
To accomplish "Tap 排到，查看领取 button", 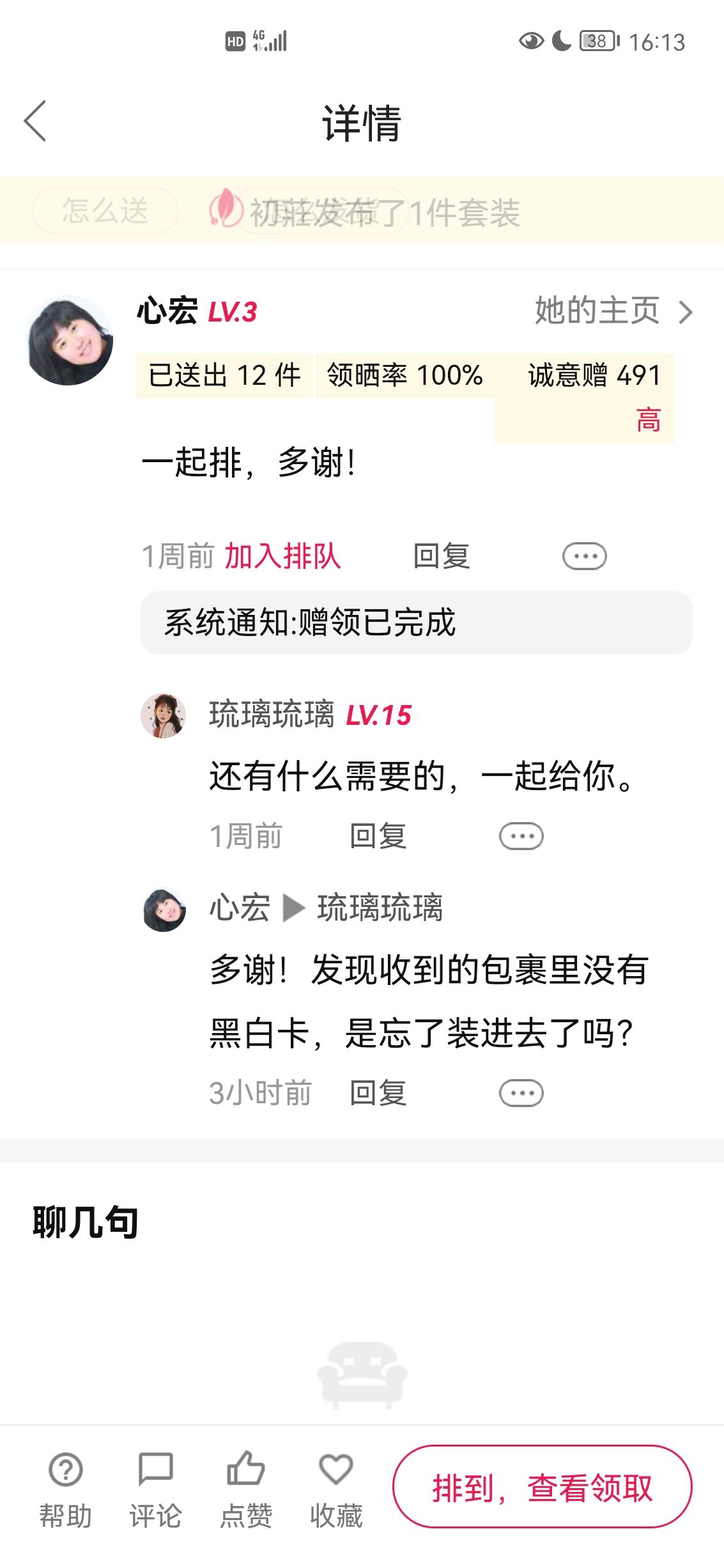I will (543, 1487).
